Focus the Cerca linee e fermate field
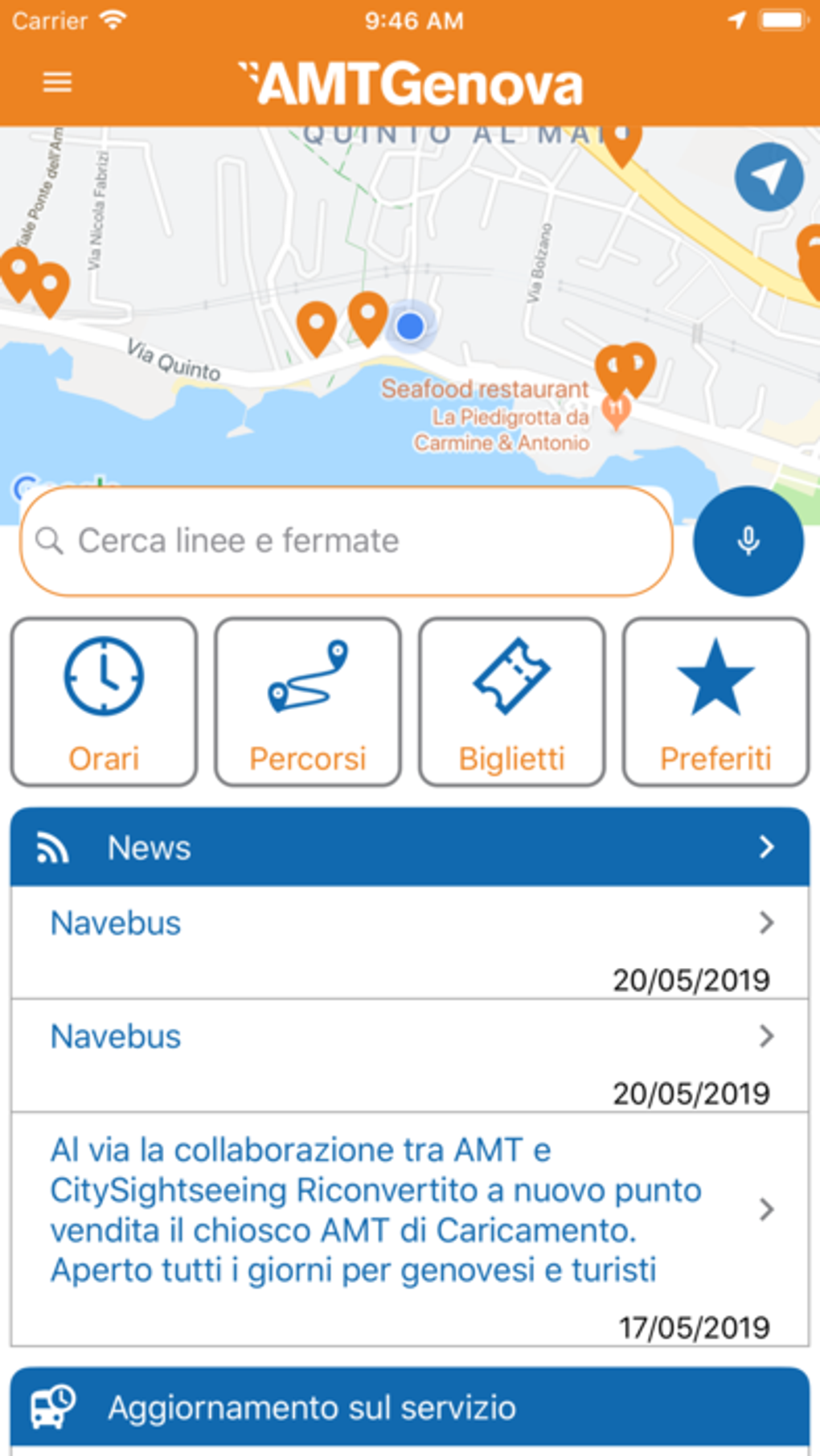Image resolution: width=820 pixels, height=1456 pixels. coord(346,541)
